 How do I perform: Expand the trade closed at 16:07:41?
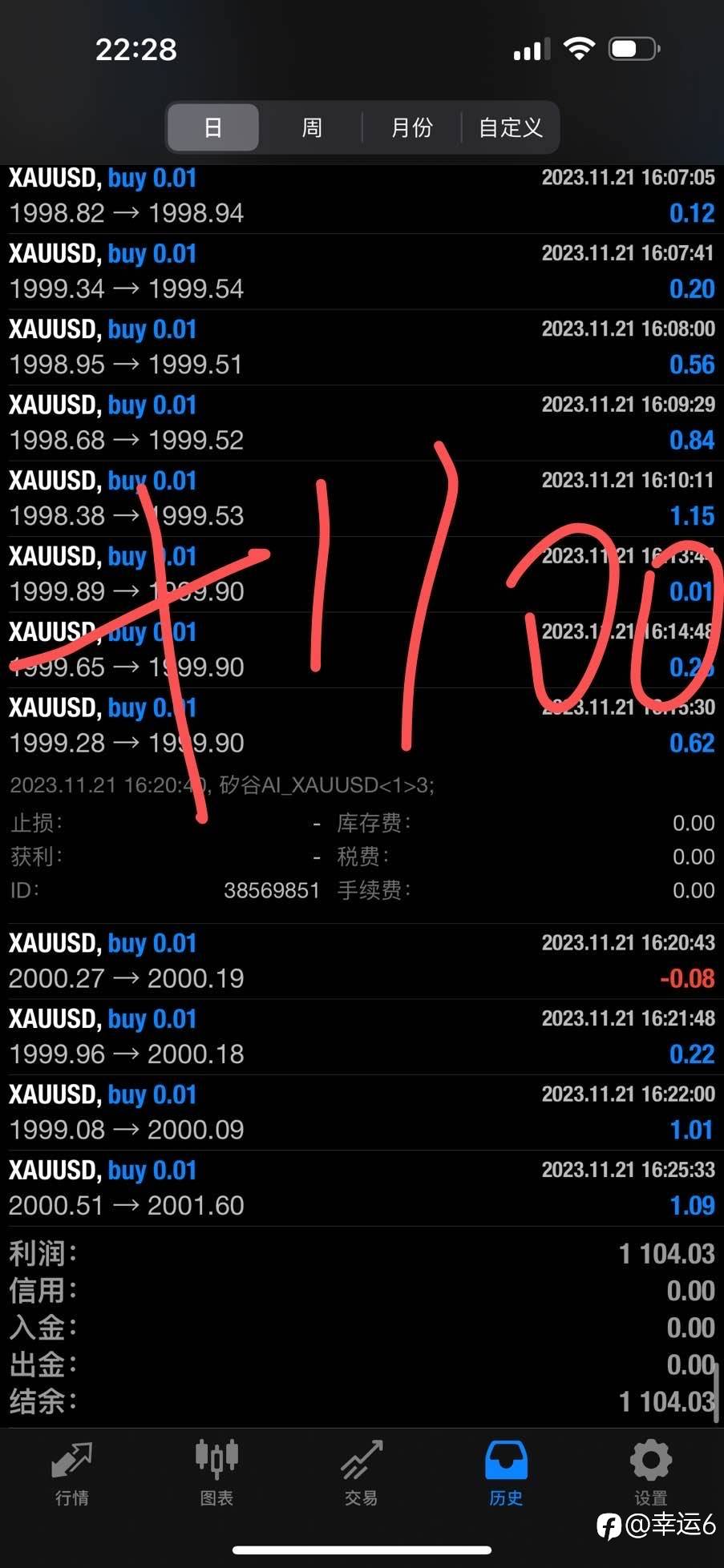click(362, 272)
